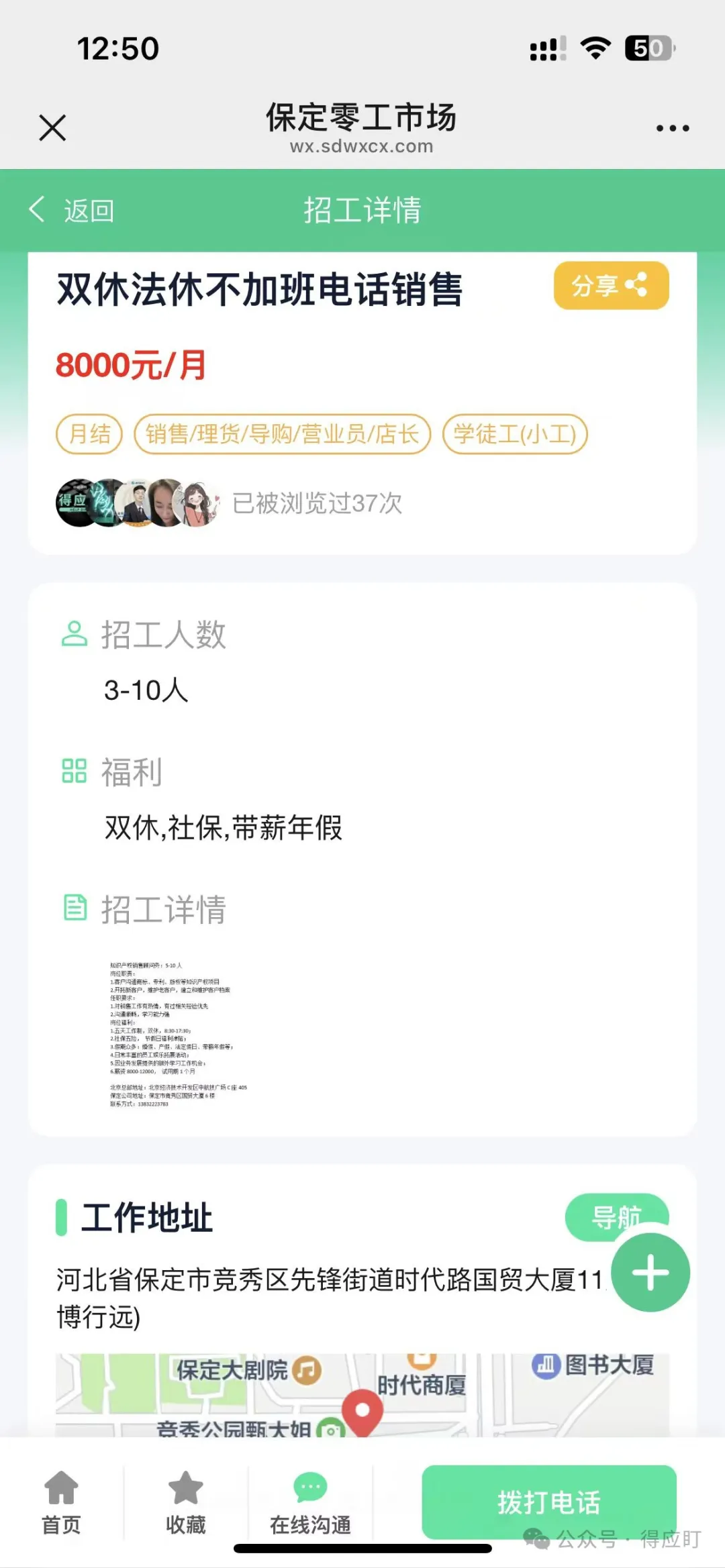Tap the 招工详情 document icon
The height and width of the screenshot is (1568, 725).
(x=76, y=907)
